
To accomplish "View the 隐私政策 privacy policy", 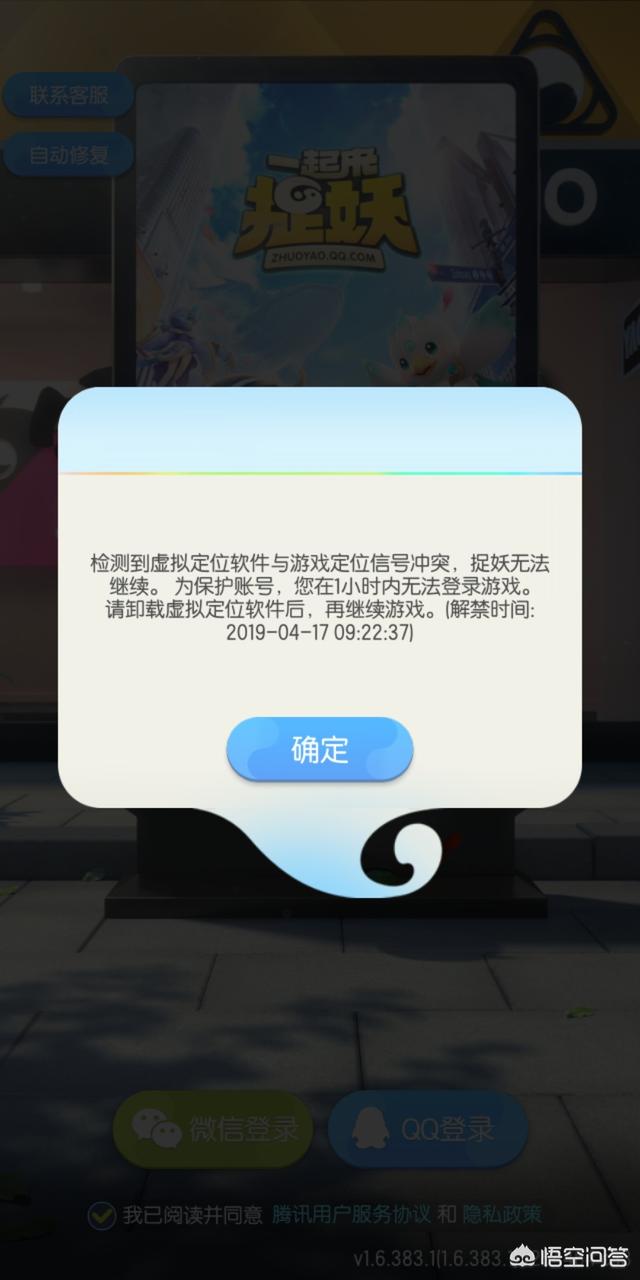I will tap(502, 1215).
